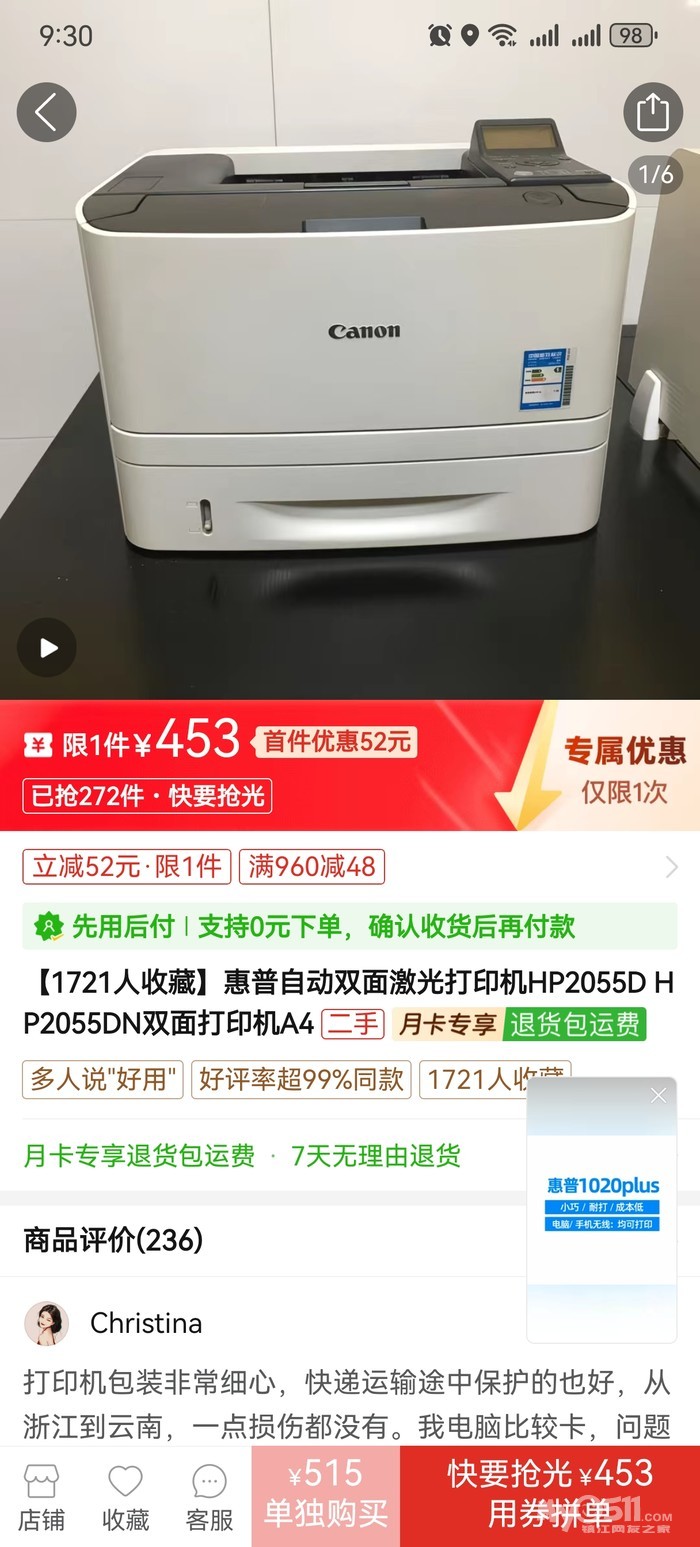Screen dimensions: 700x1547
Task: Tap the 好评率超99%同款 tag
Action: click(x=301, y=1079)
